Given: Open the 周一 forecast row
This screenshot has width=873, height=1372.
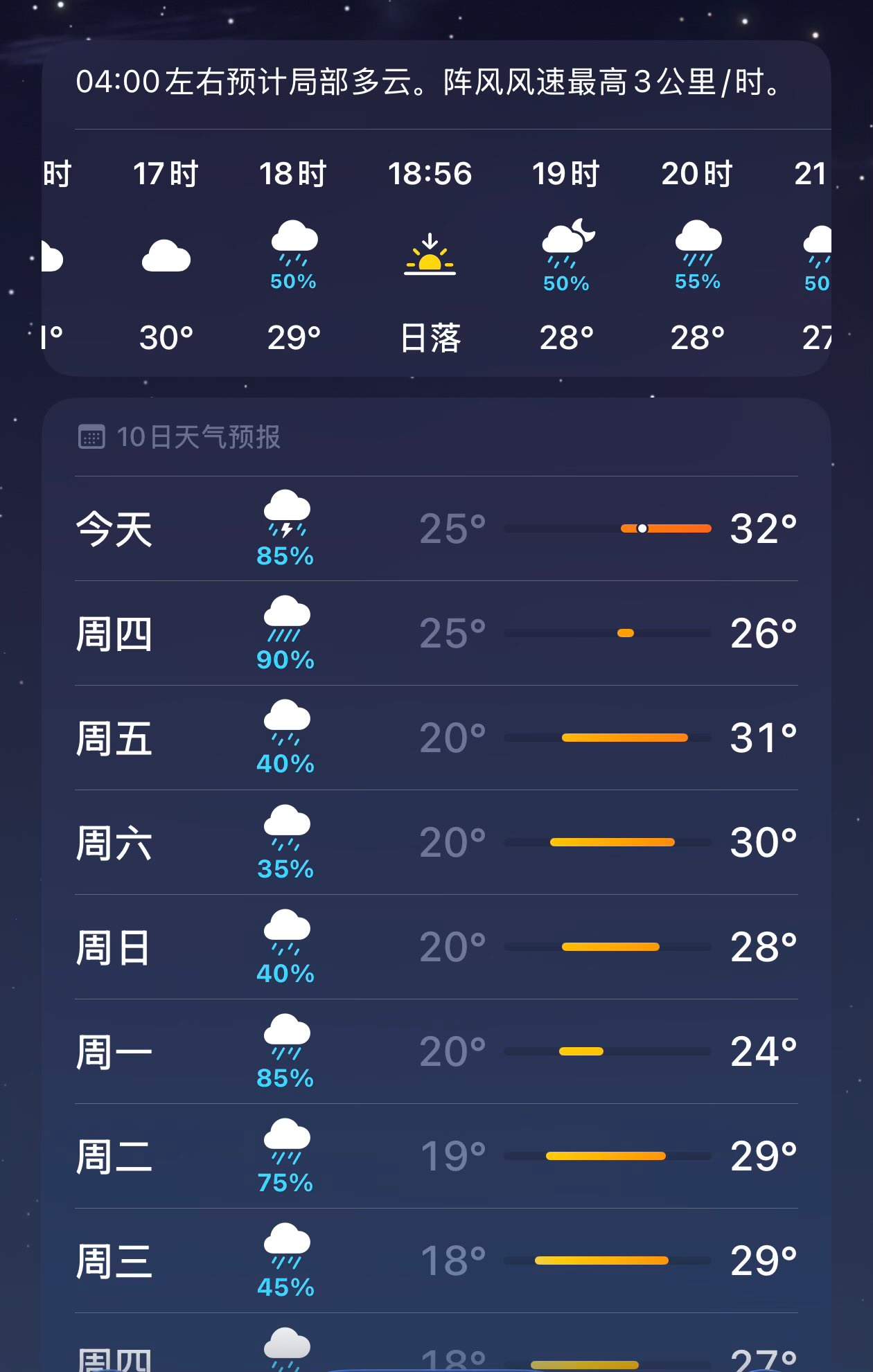Looking at the screenshot, I should pos(436,1051).
